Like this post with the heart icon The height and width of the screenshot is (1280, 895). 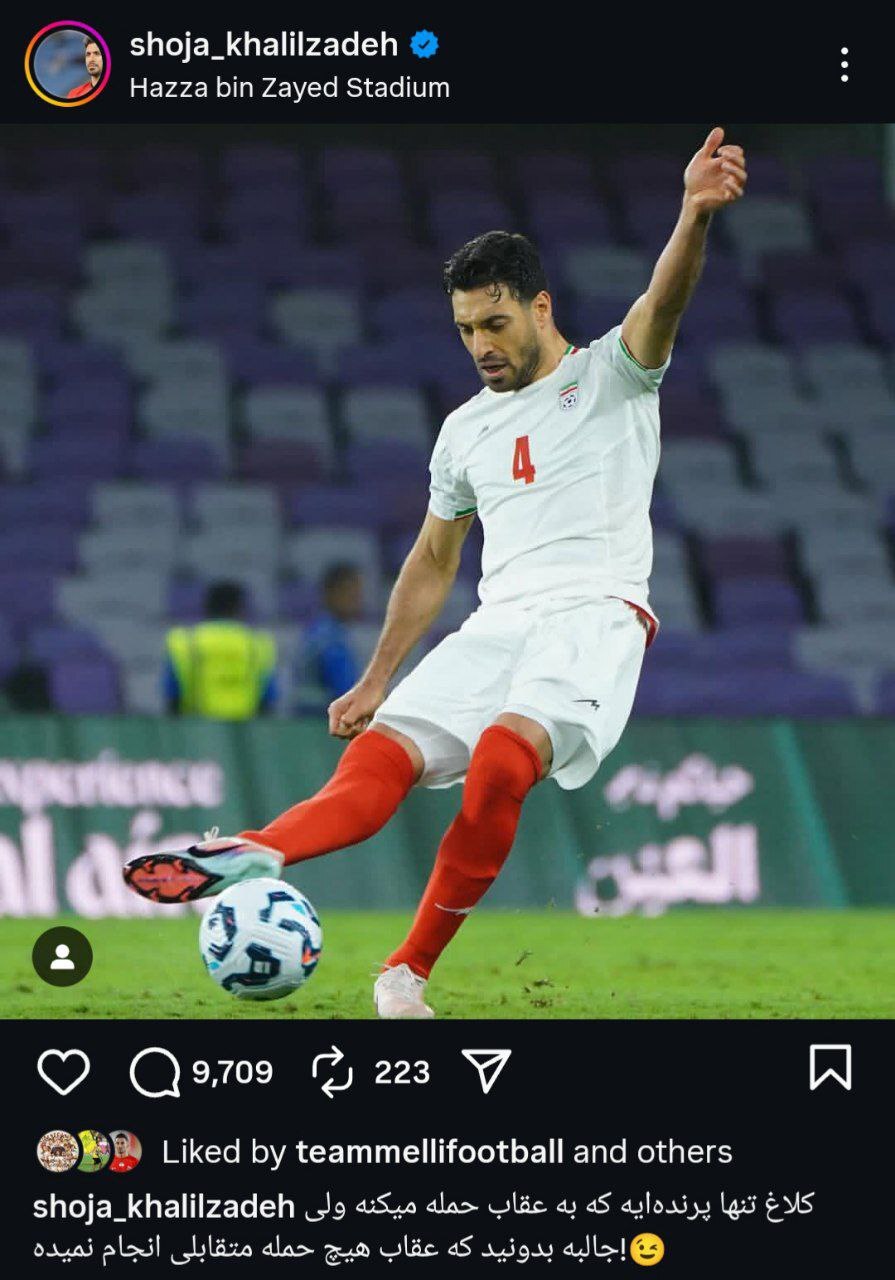(x=63, y=1071)
